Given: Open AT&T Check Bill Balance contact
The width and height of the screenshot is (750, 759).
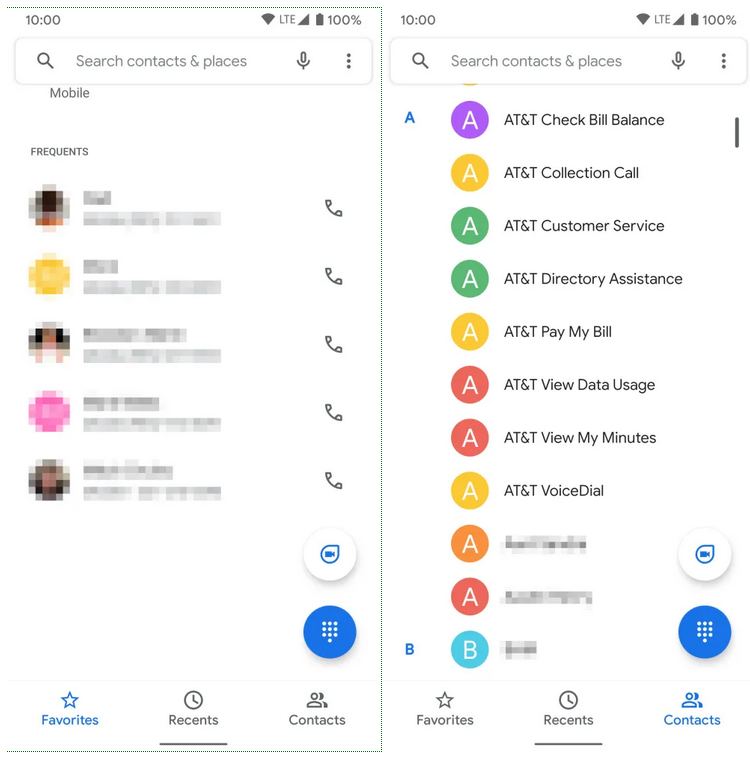Looking at the screenshot, I should click(x=583, y=120).
